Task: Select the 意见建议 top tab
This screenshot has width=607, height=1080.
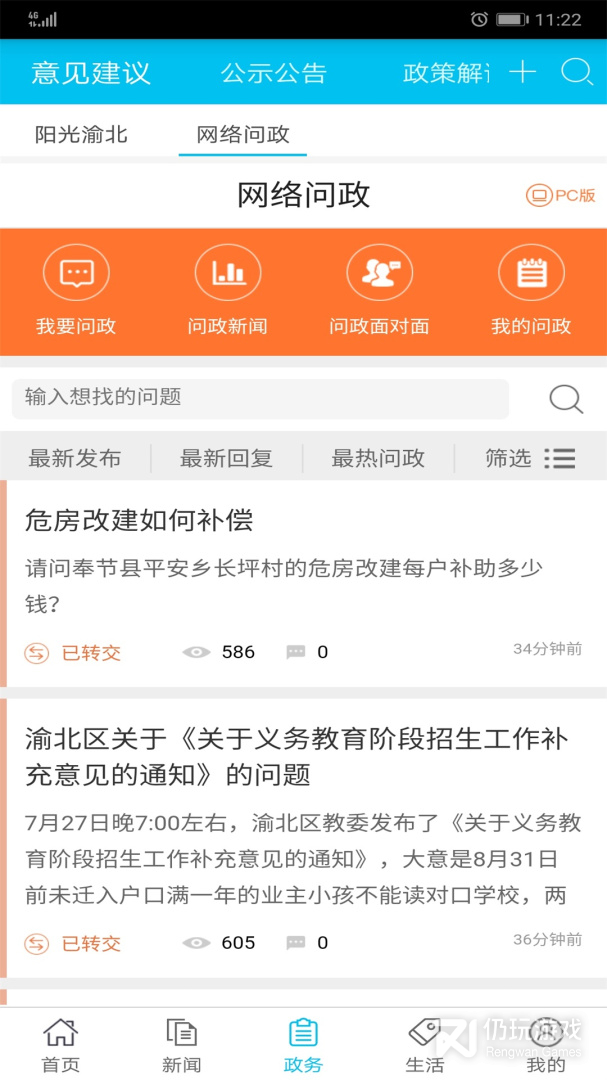Action: [91, 73]
